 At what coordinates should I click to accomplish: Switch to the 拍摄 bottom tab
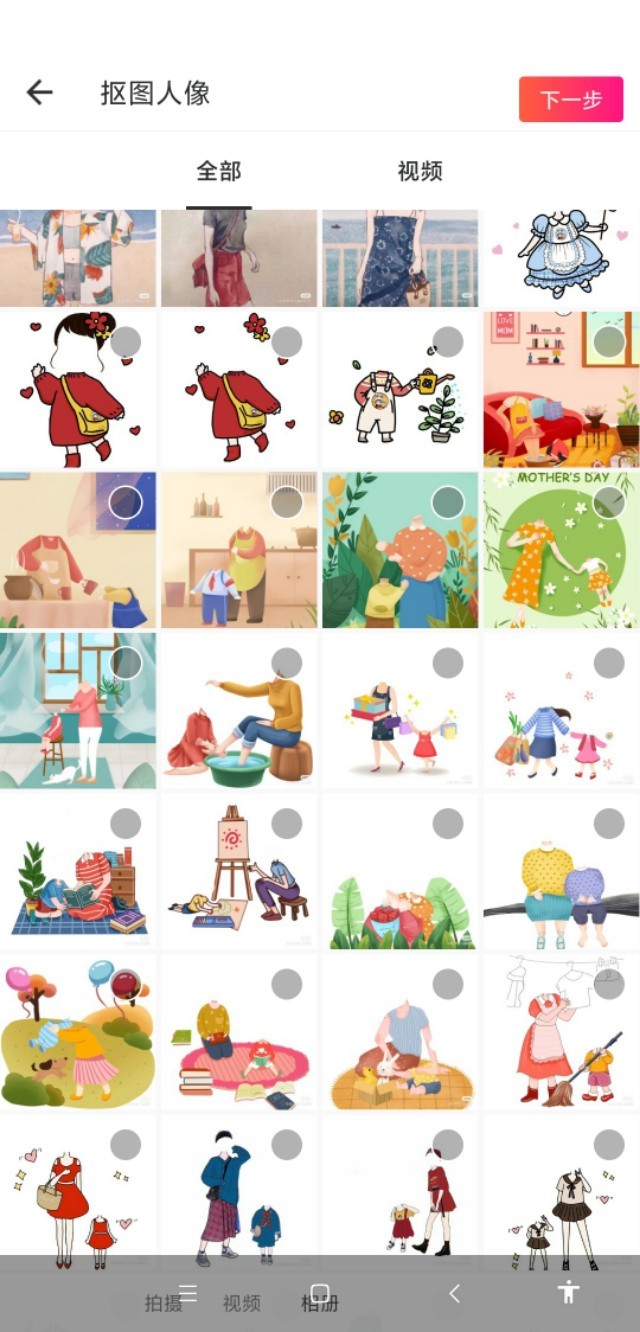(163, 1303)
